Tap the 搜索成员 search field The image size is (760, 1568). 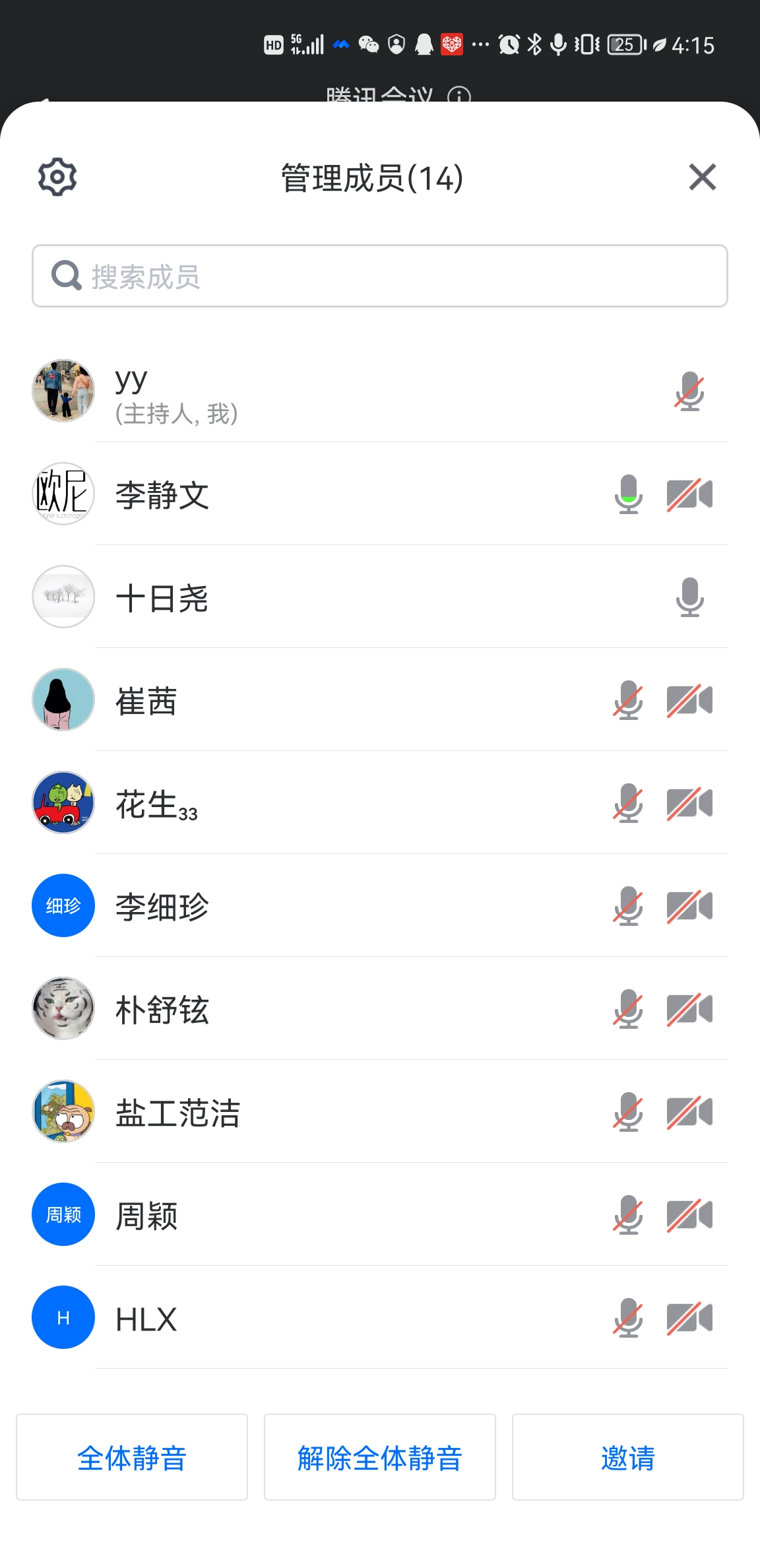click(x=380, y=276)
